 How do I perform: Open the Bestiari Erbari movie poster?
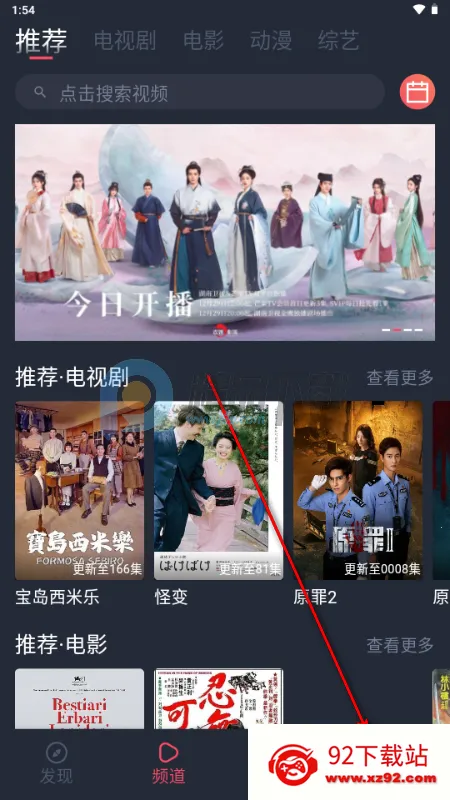click(80, 699)
